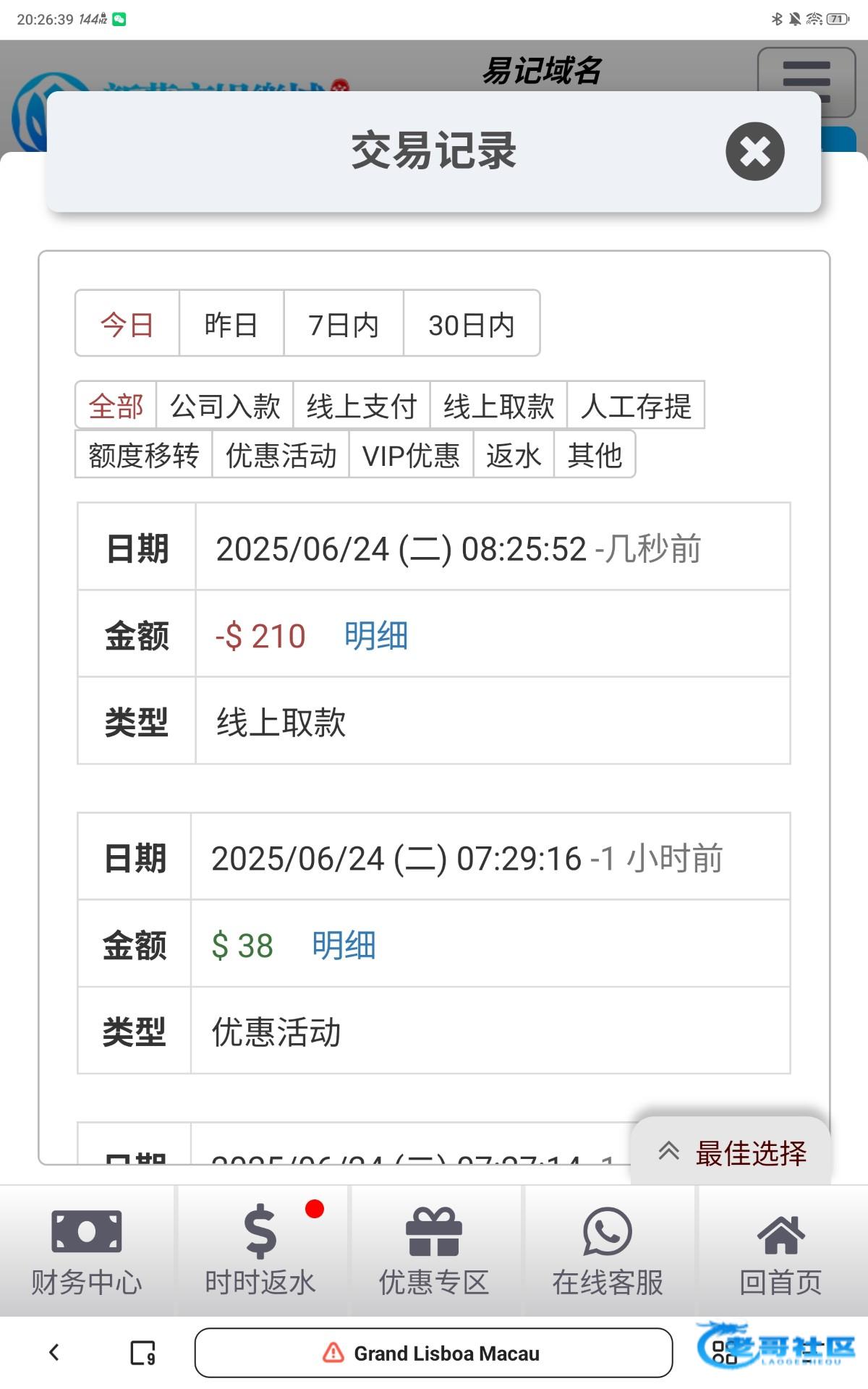Go to 财务中心
868x1389 pixels.
tap(87, 1250)
